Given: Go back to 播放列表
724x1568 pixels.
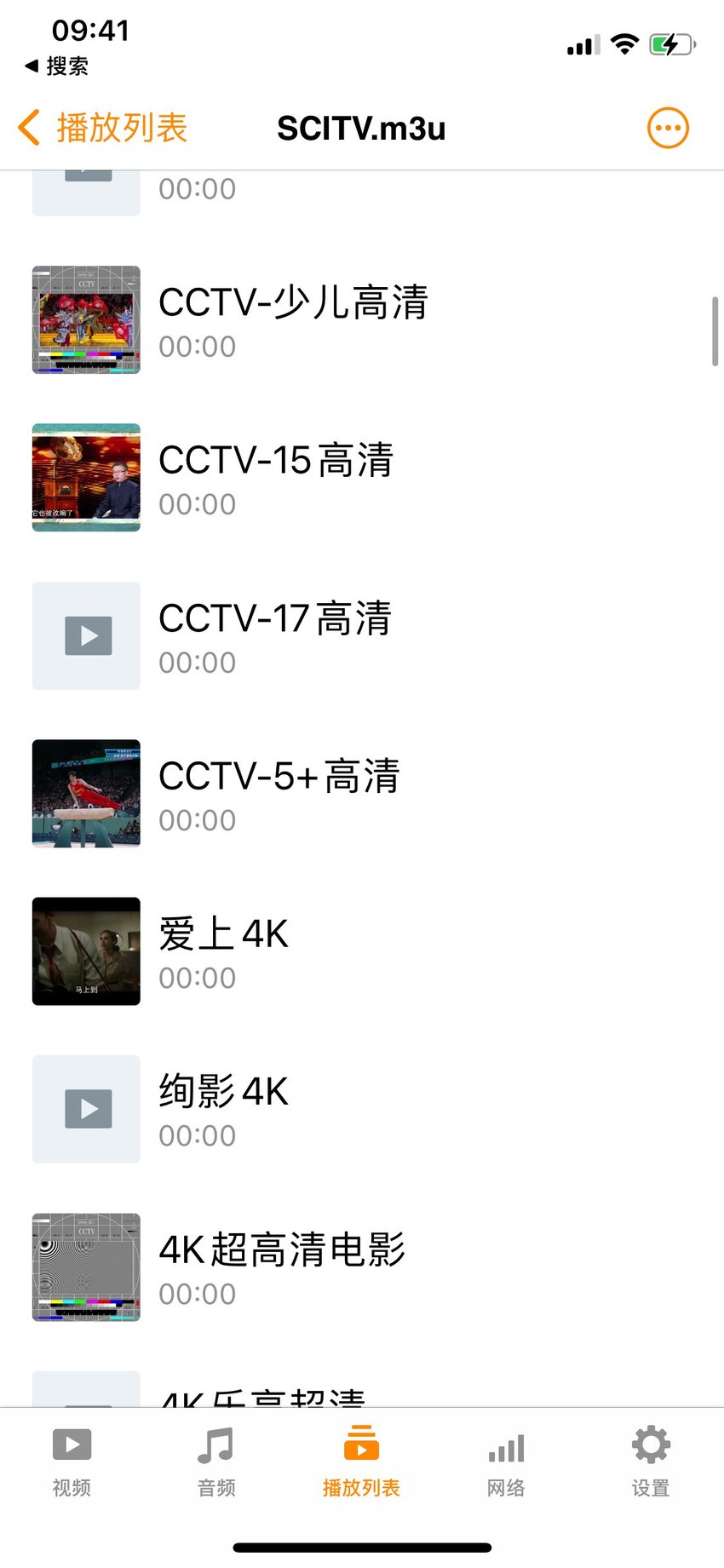Looking at the screenshot, I should 102,128.
